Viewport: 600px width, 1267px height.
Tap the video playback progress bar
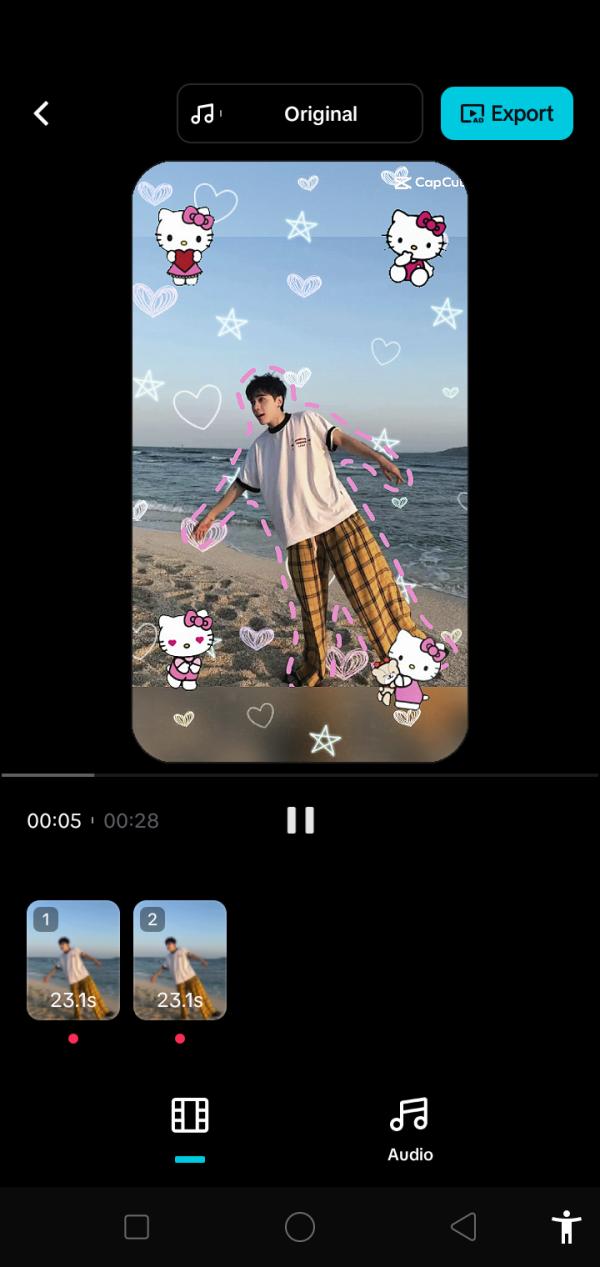300,775
